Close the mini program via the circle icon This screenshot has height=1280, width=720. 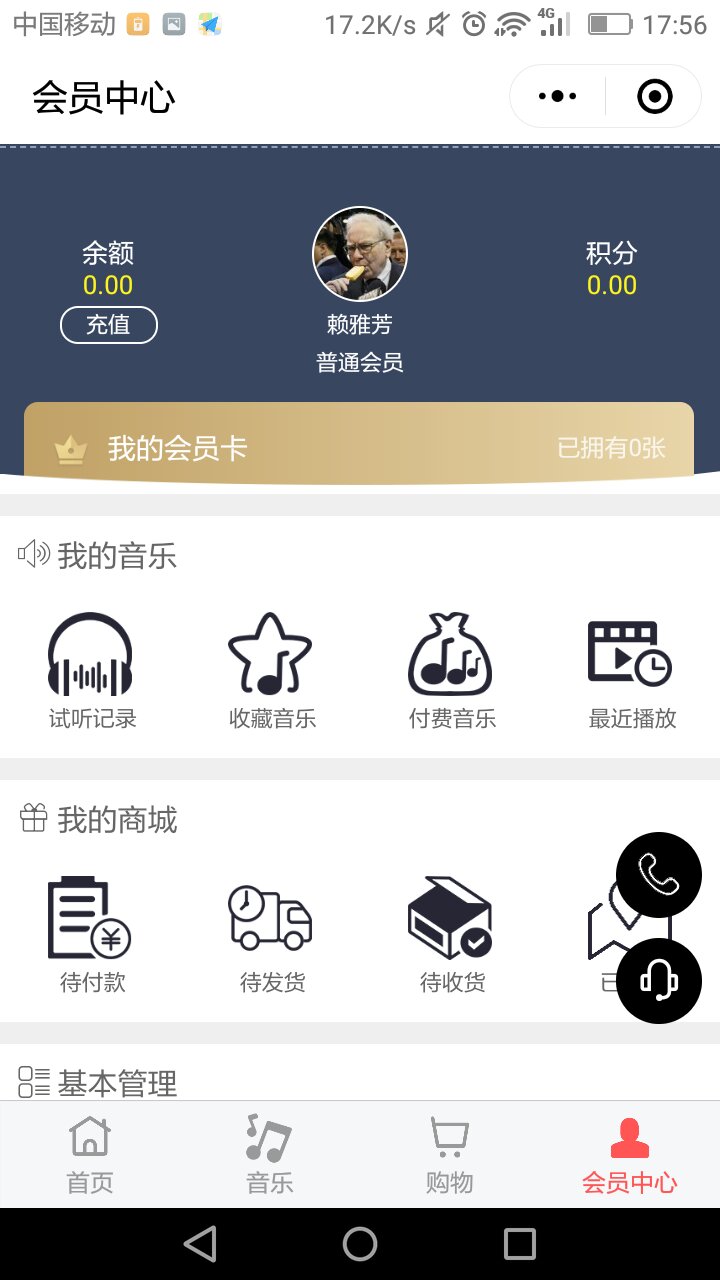[654, 97]
